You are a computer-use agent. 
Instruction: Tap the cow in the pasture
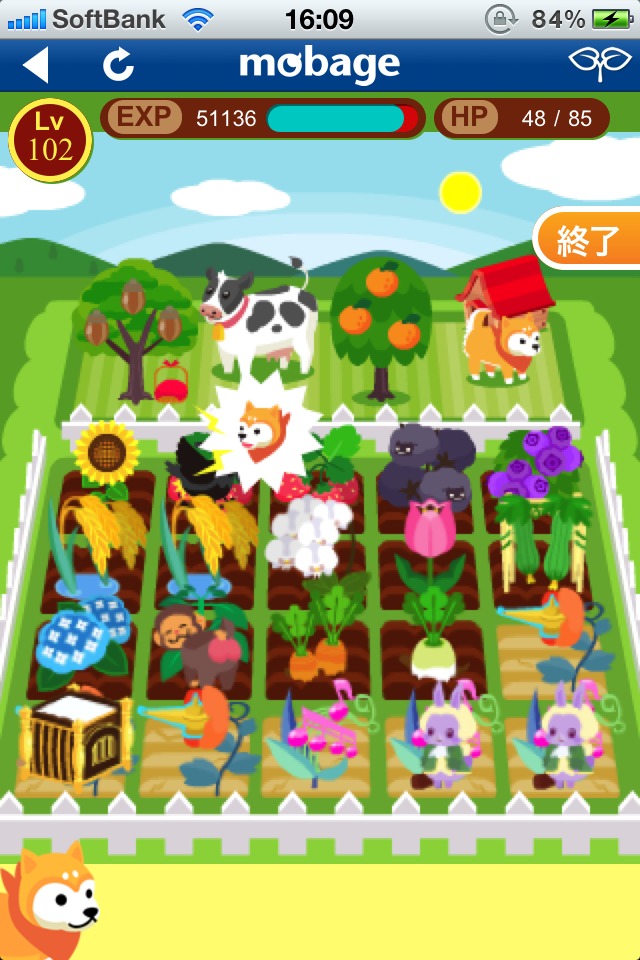(258, 320)
